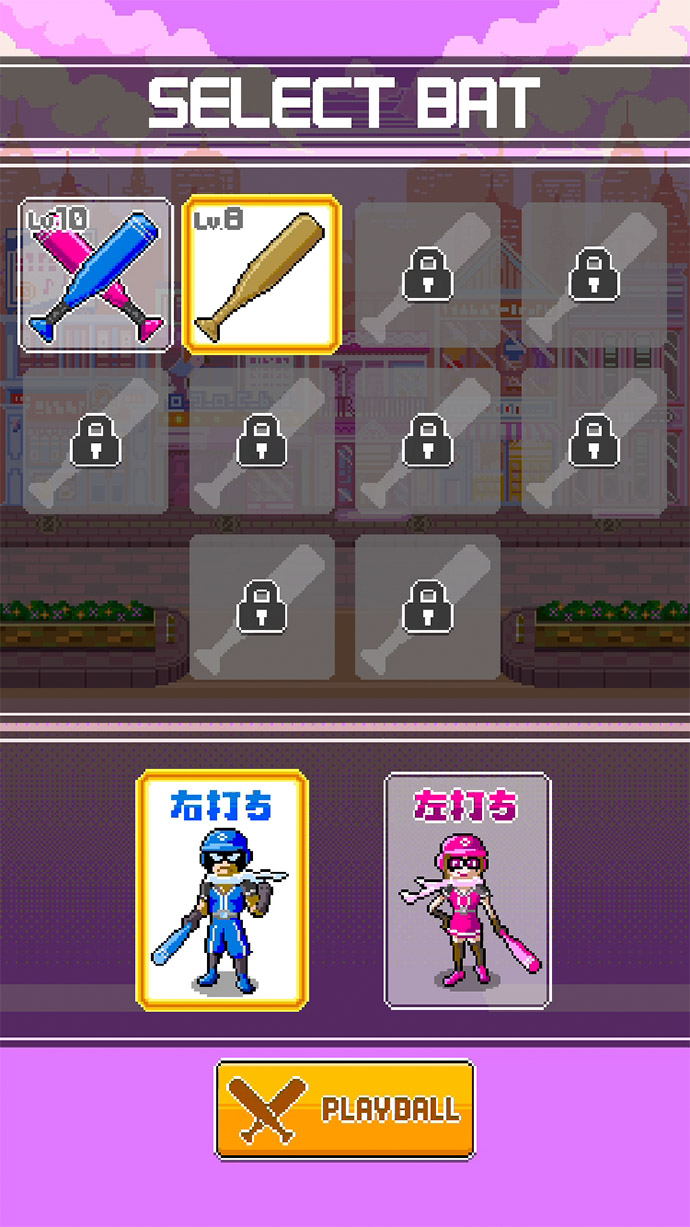The image size is (690, 1227).
Task: Pick the blue 右打ち right-handed batter
Action: (x=222, y=889)
